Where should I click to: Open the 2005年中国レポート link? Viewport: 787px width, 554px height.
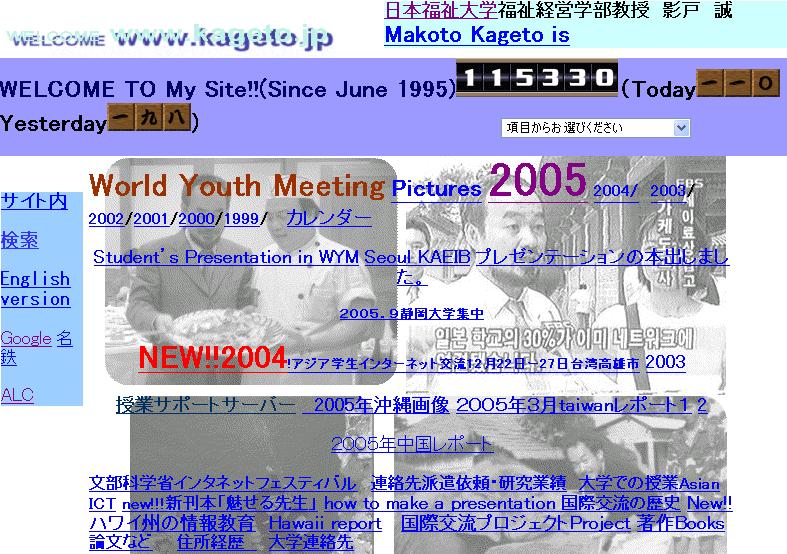412,444
